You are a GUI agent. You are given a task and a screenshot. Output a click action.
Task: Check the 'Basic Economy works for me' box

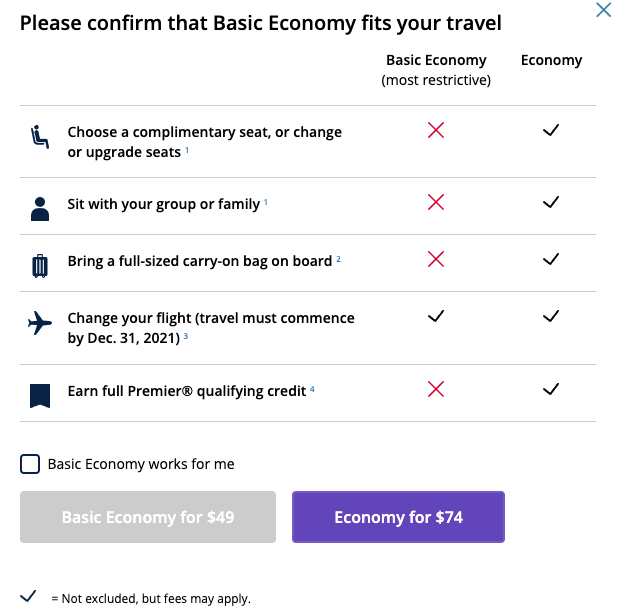(x=31, y=464)
